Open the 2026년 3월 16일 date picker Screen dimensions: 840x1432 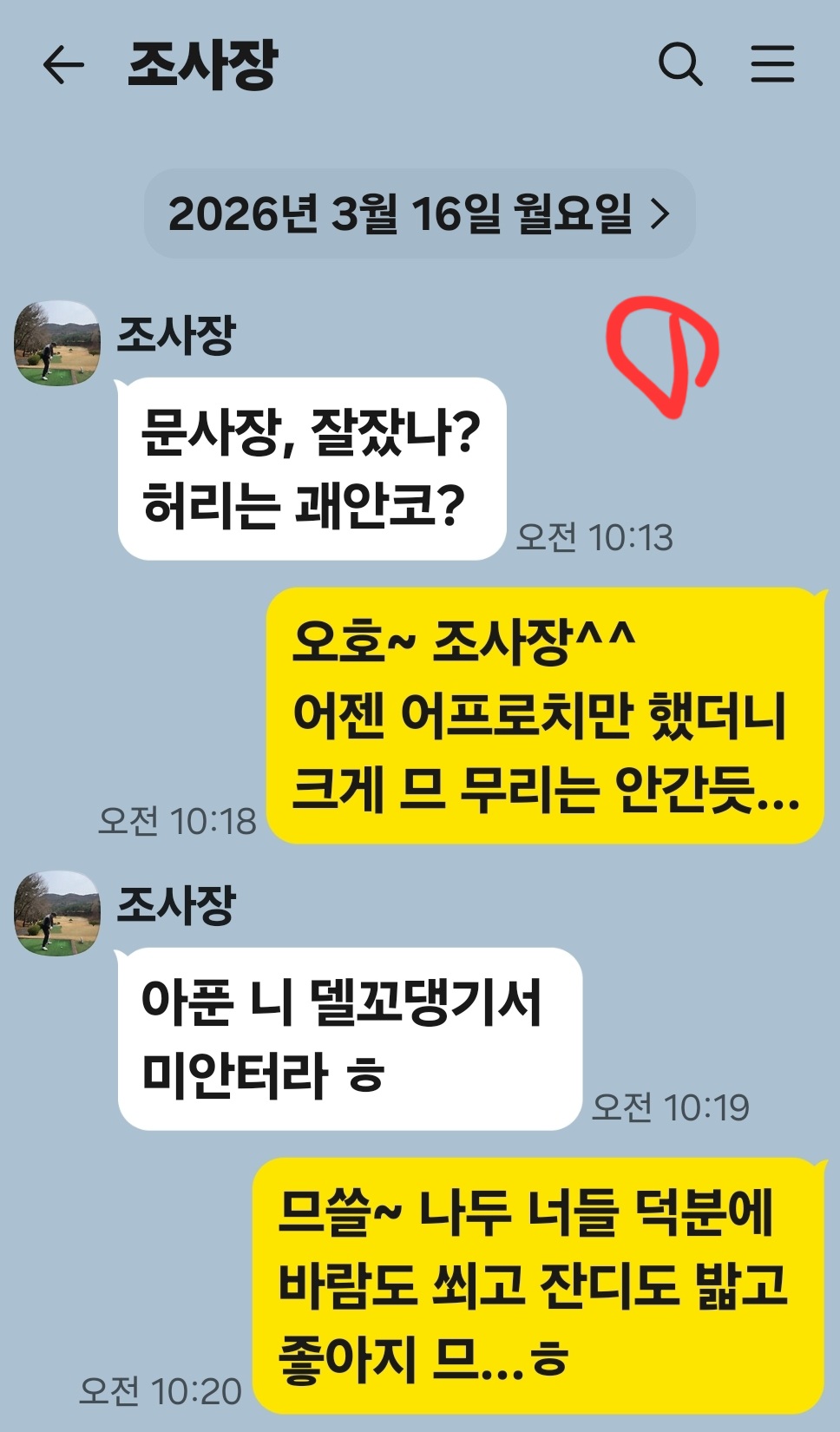tap(419, 213)
